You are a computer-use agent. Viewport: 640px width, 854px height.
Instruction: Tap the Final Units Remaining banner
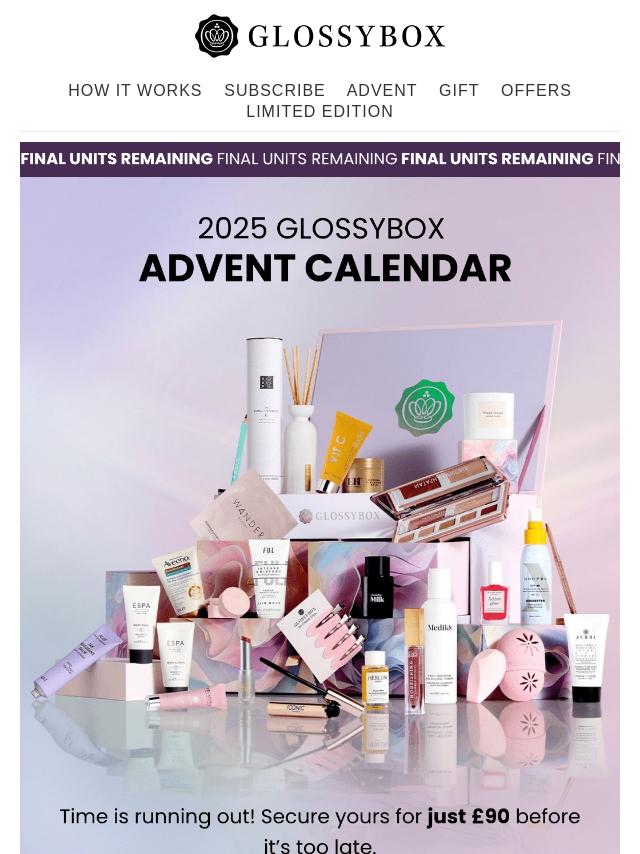coord(320,159)
